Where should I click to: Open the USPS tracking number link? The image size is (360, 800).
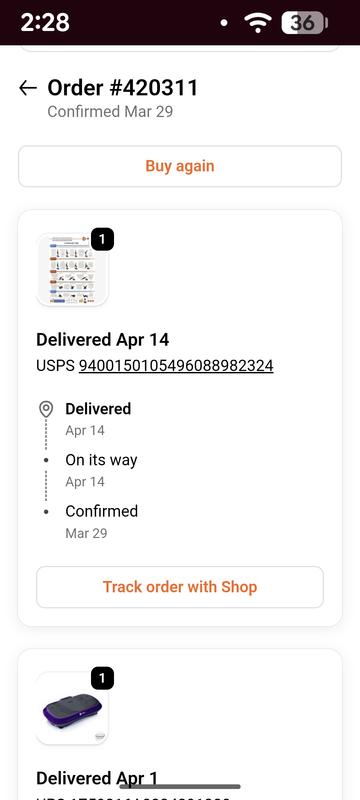(176, 366)
